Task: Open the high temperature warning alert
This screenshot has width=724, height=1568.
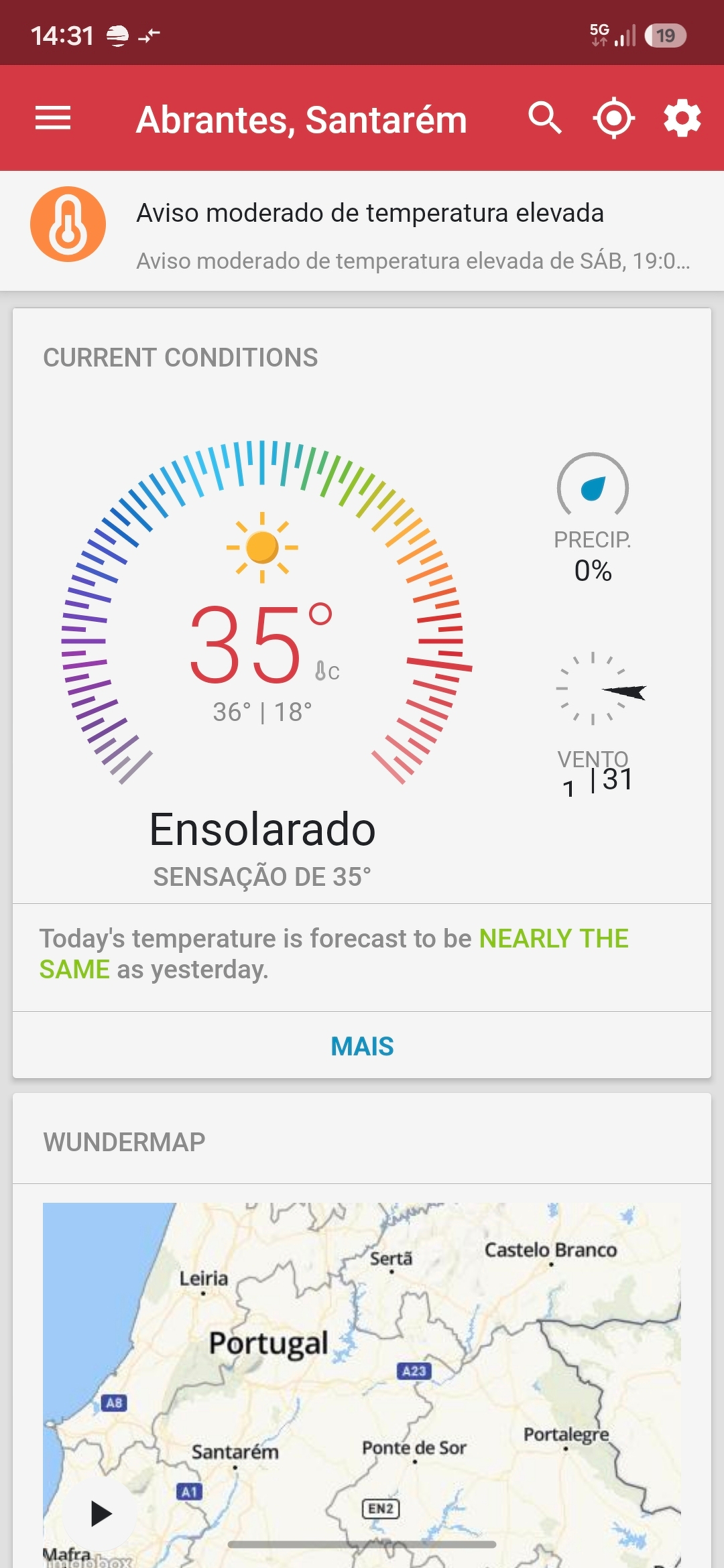Action: click(362, 231)
